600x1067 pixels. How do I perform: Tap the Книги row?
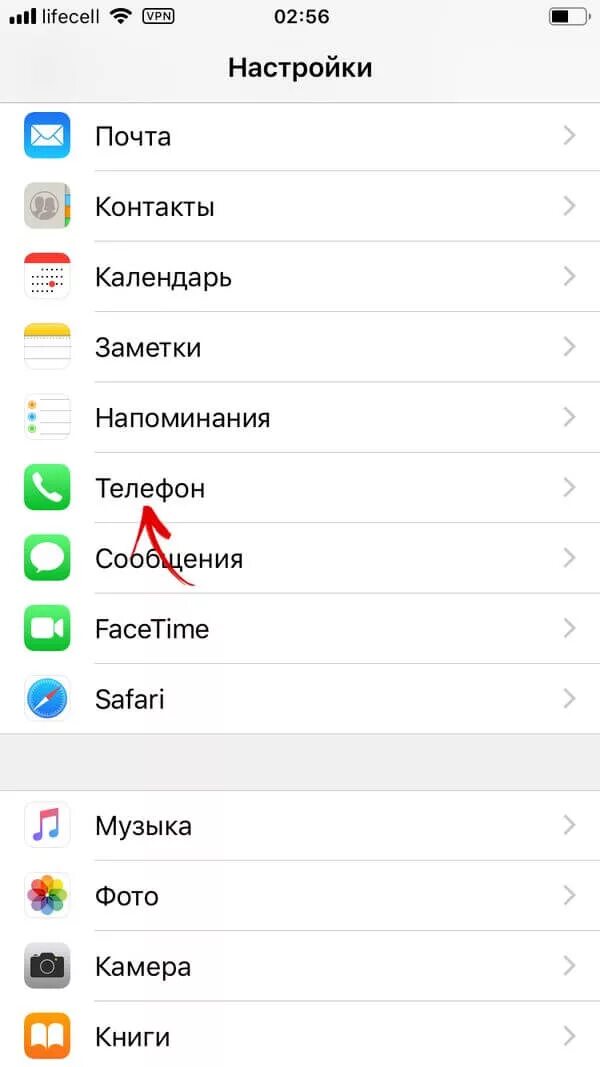[x=300, y=1034]
